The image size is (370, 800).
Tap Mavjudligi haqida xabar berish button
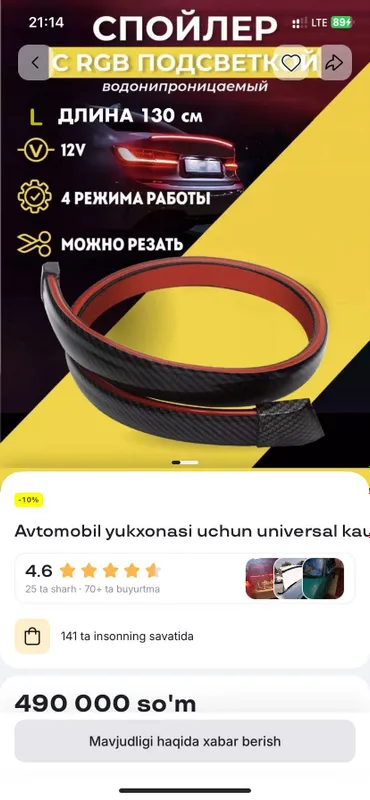(185, 741)
